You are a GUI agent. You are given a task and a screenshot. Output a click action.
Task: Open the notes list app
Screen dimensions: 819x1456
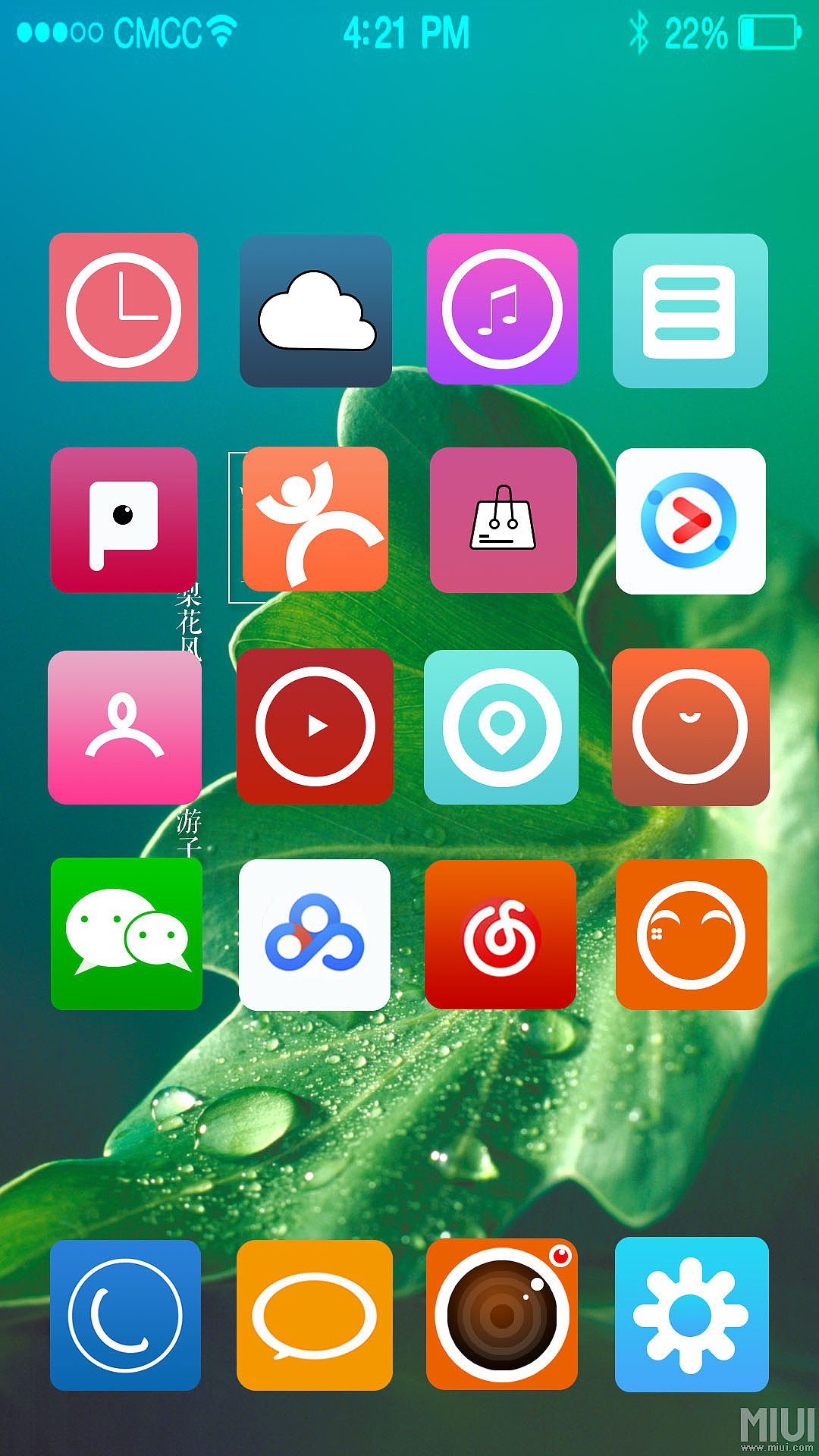click(690, 311)
